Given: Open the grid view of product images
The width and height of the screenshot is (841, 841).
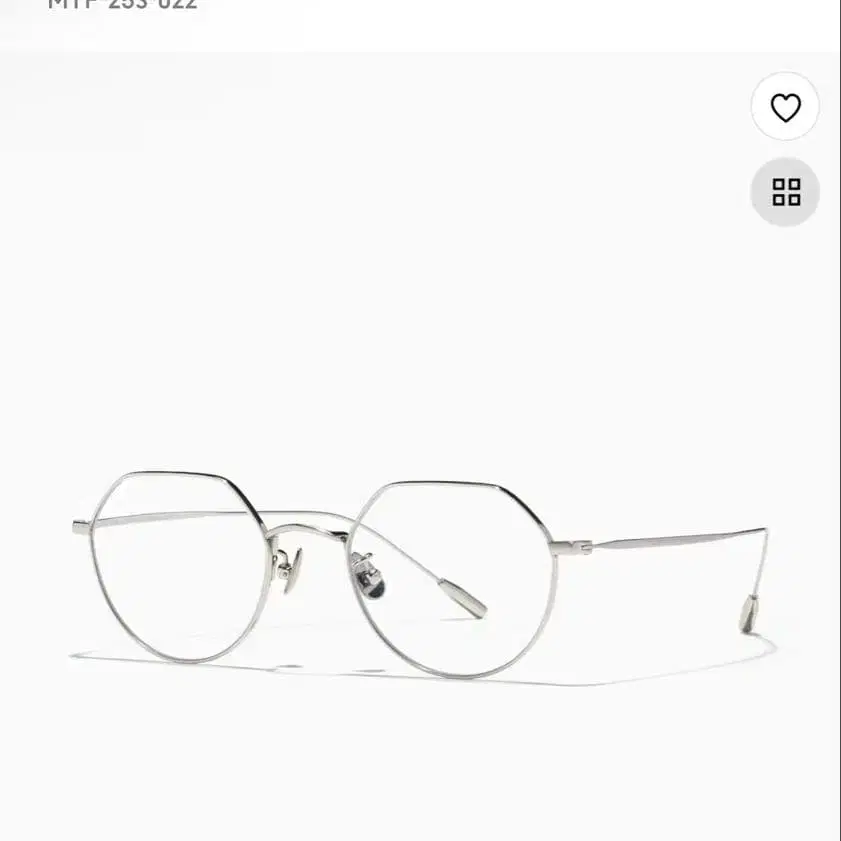Looking at the screenshot, I should 786,192.
